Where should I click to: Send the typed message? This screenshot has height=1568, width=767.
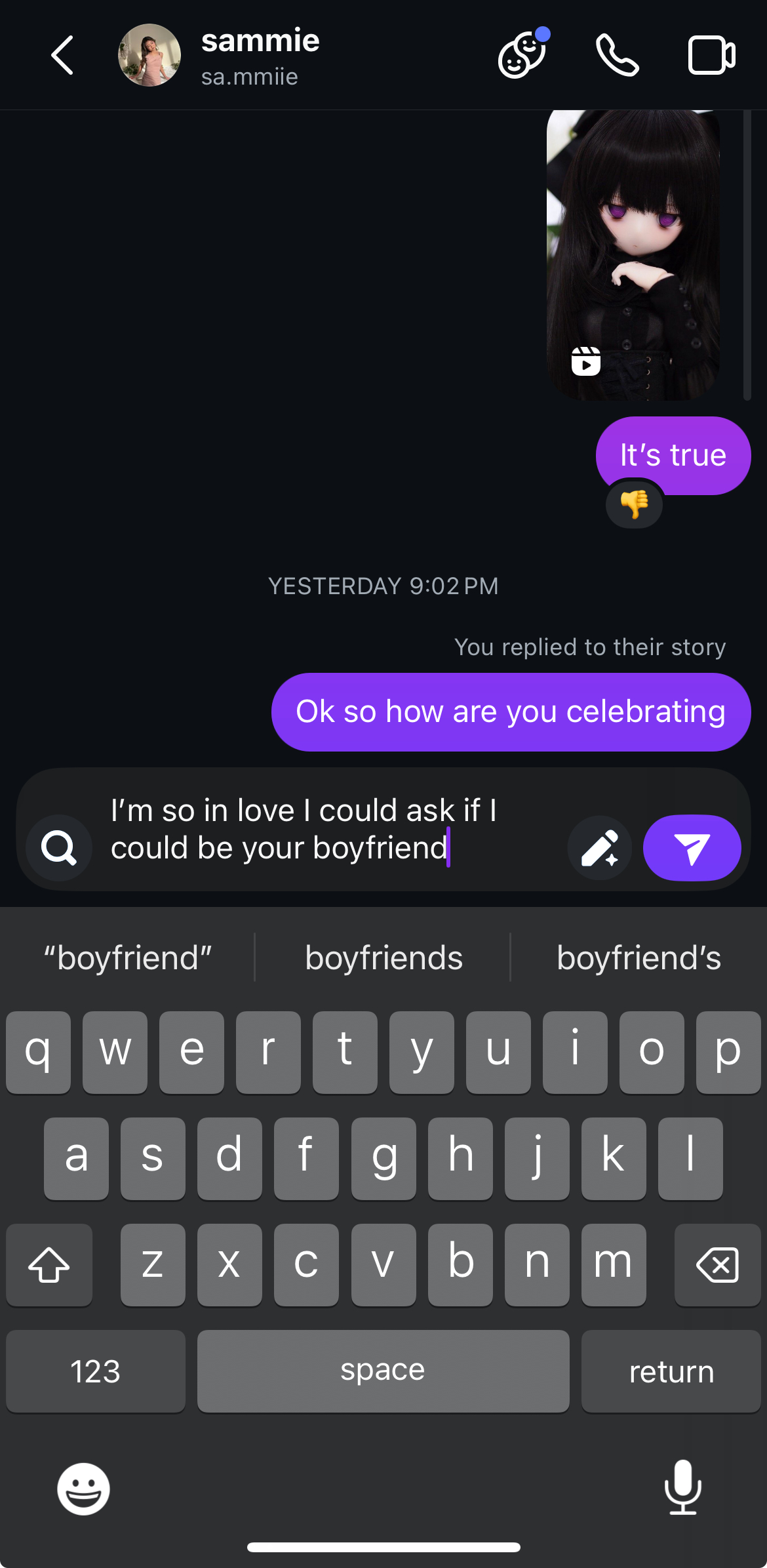692,848
